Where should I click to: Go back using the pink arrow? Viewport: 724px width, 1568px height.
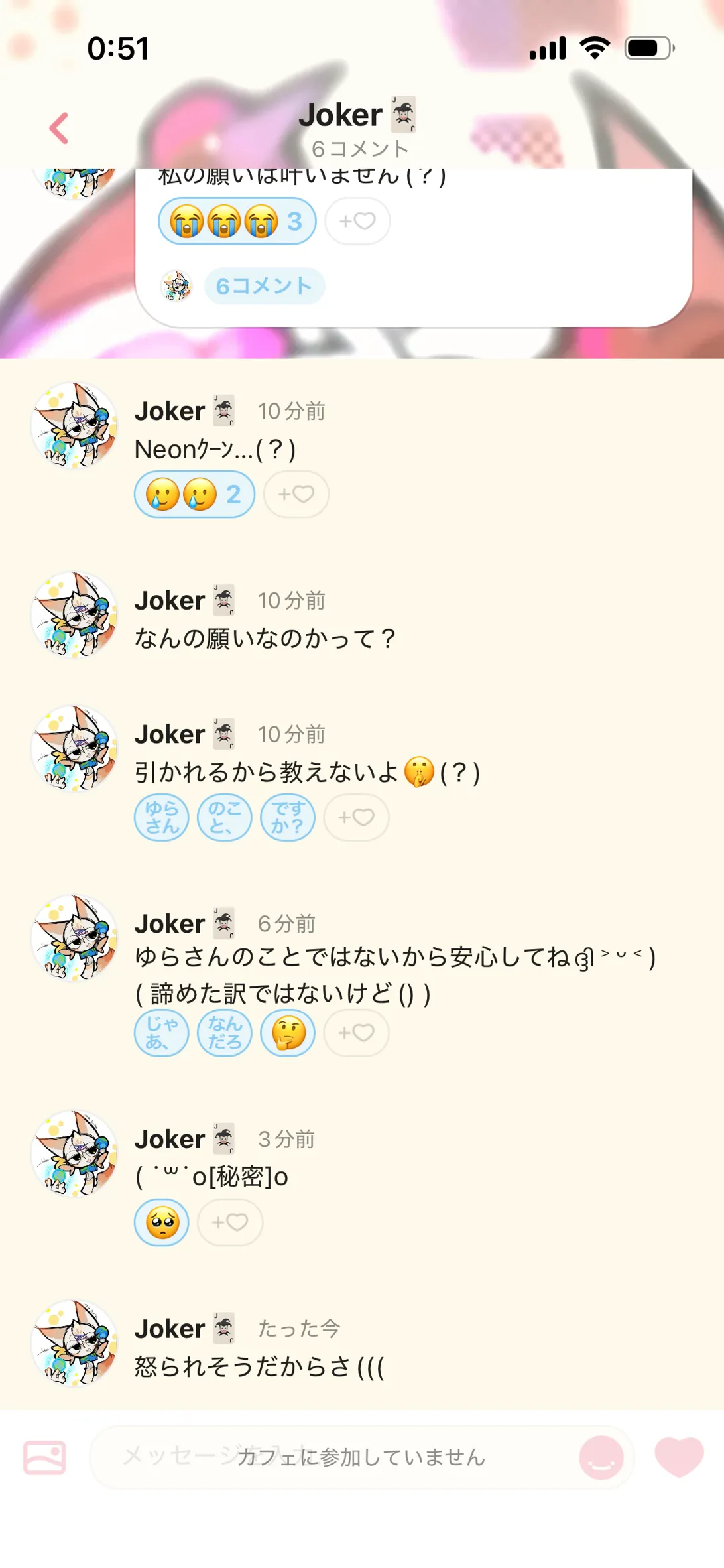click(59, 128)
